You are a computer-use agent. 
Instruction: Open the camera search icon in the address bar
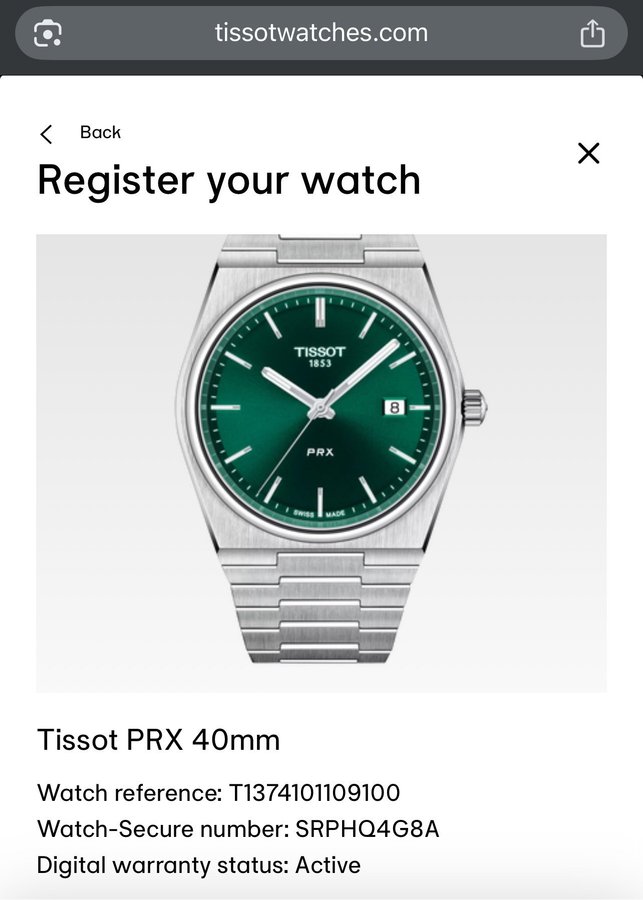click(48, 34)
